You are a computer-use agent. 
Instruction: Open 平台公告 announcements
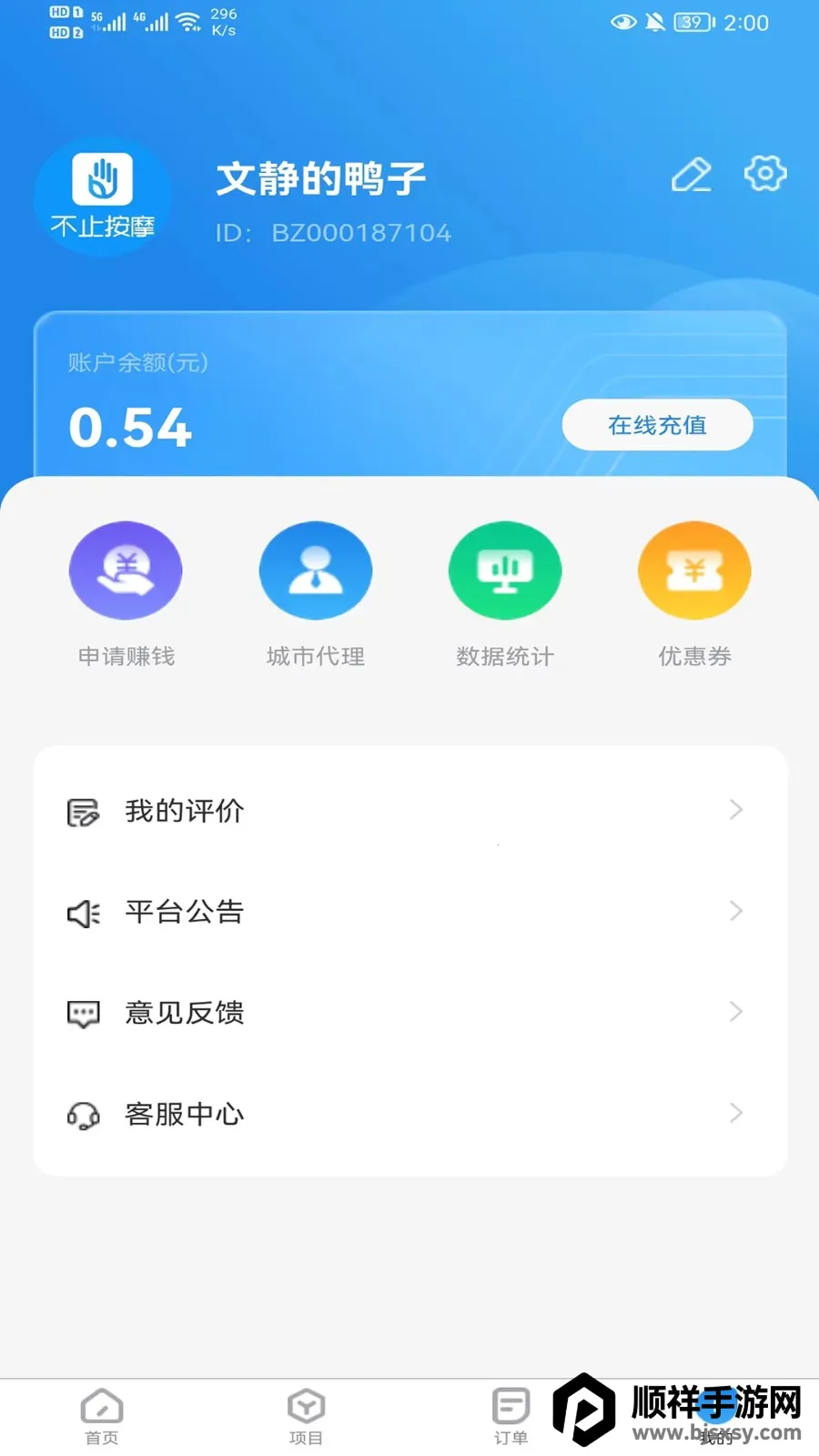pyautogui.click(x=409, y=911)
